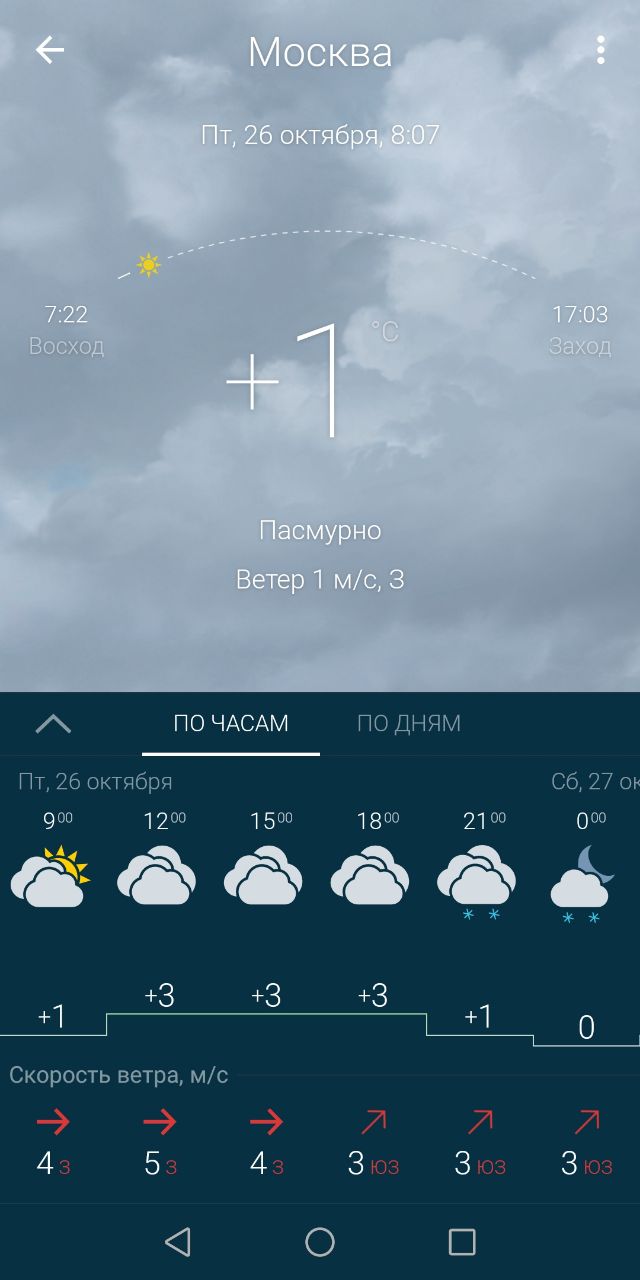Switch to the ПО ДНЯМ tab
The image size is (640, 1280).
tap(409, 723)
